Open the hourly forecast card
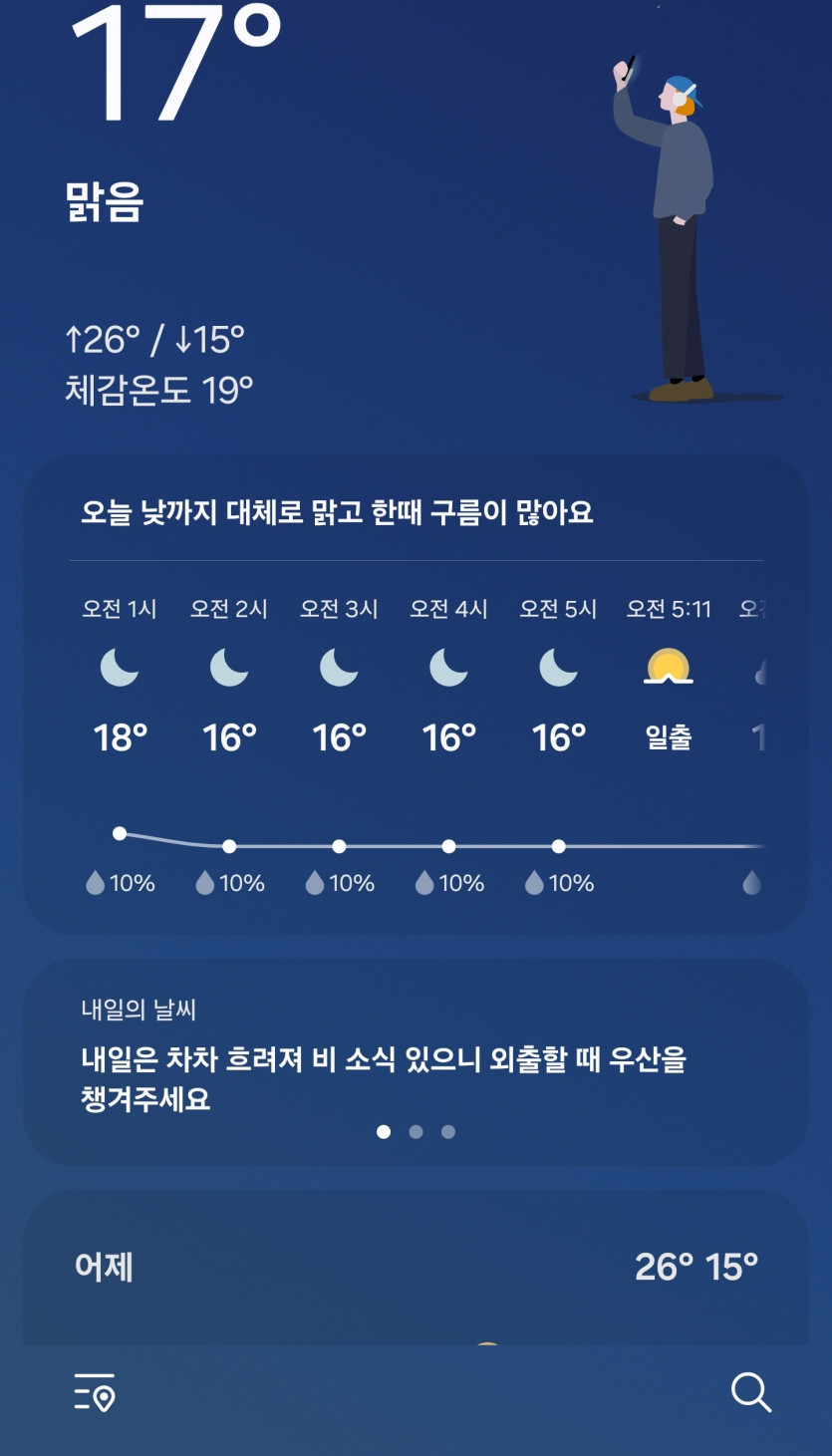 tap(416, 695)
